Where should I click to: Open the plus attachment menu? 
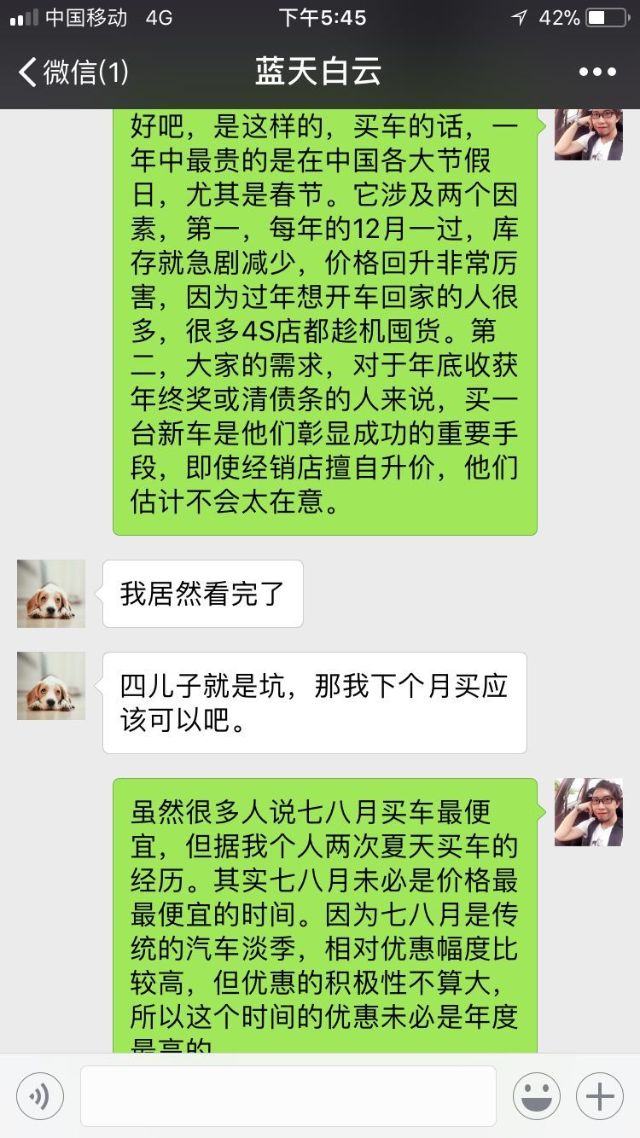pyautogui.click(x=600, y=1097)
